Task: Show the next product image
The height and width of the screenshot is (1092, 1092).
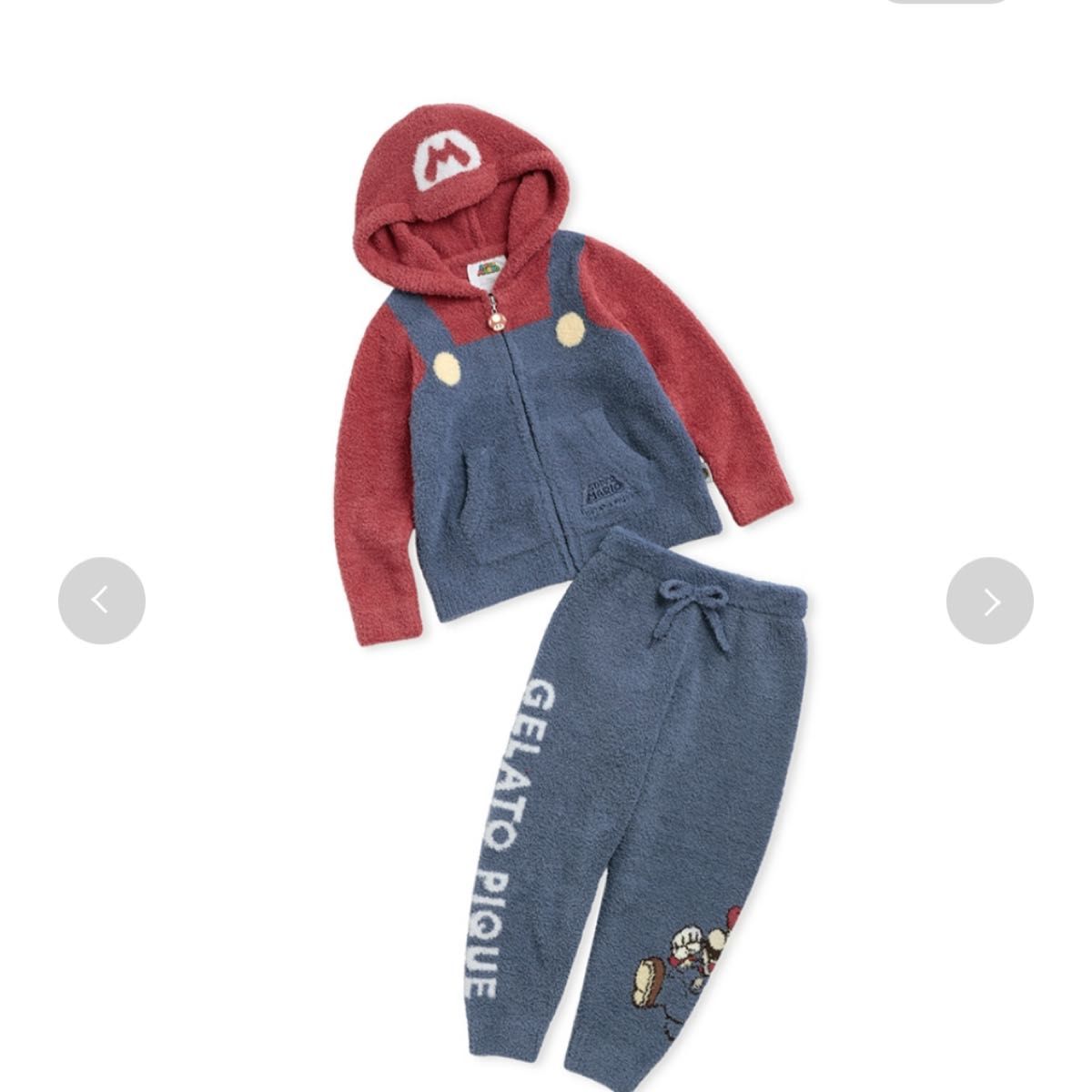Action: coord(989,601)
